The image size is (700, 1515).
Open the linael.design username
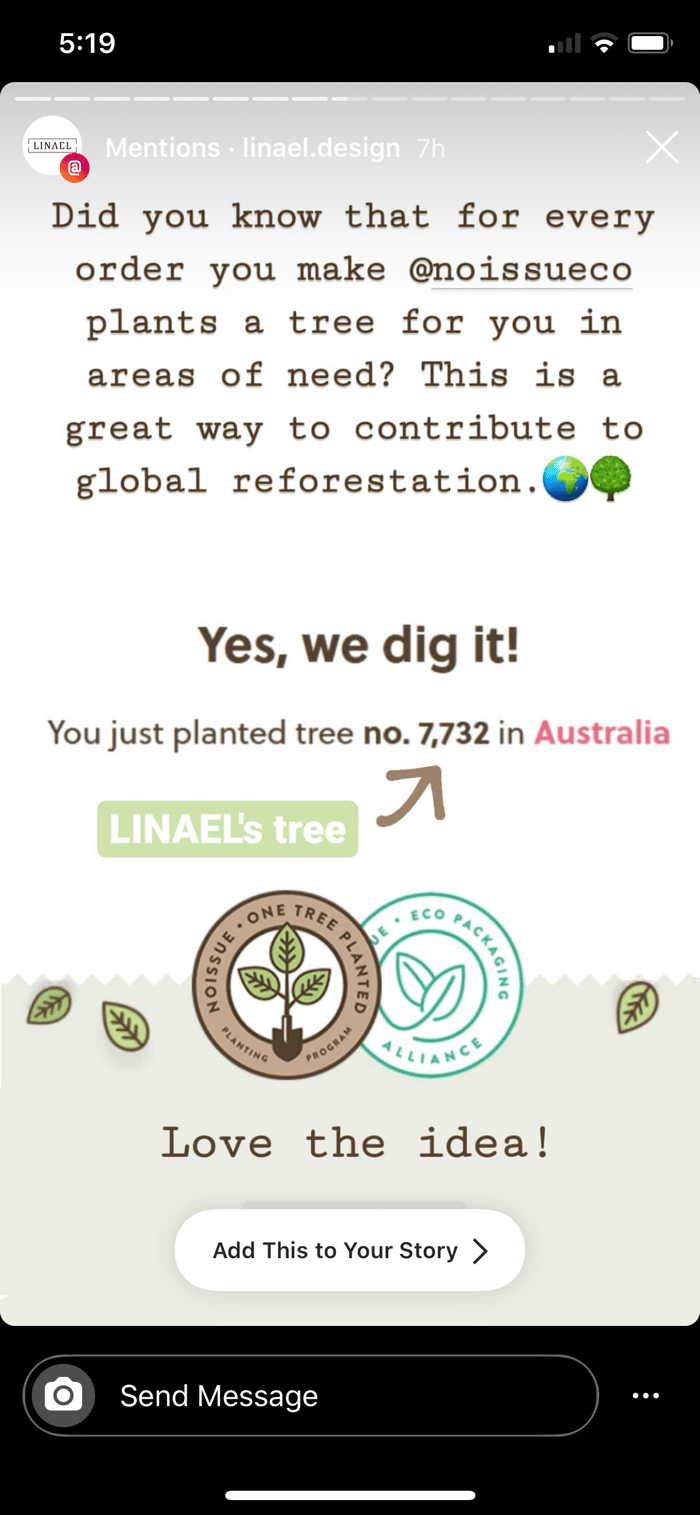[x=321, y=148]
